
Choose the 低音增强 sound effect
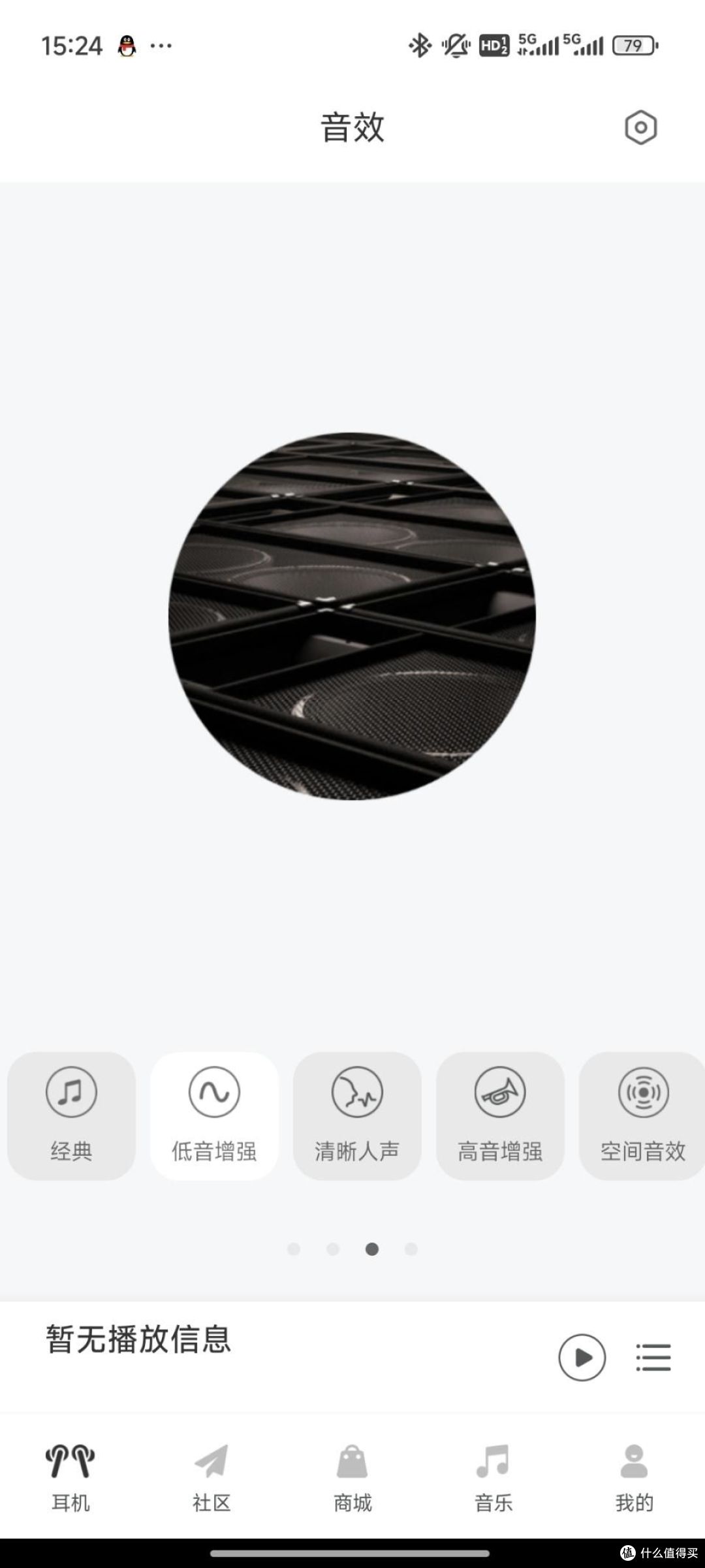point(214,1115)
